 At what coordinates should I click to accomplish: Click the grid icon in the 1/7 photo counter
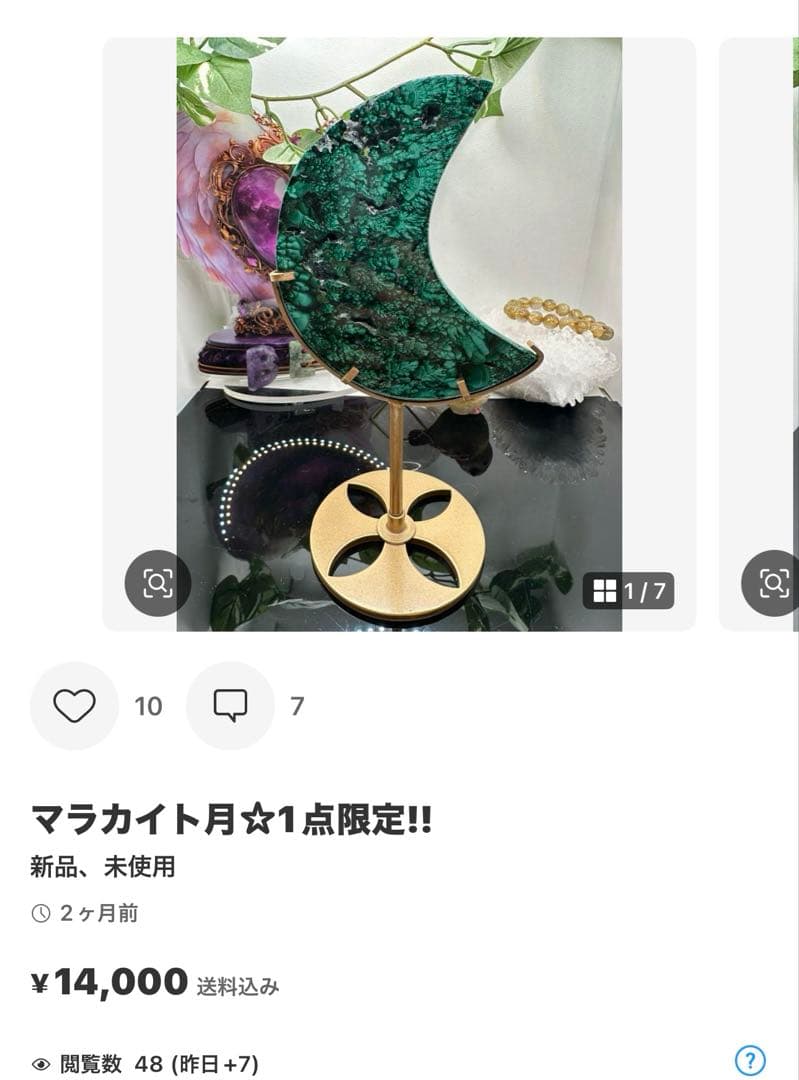point(607,589)
